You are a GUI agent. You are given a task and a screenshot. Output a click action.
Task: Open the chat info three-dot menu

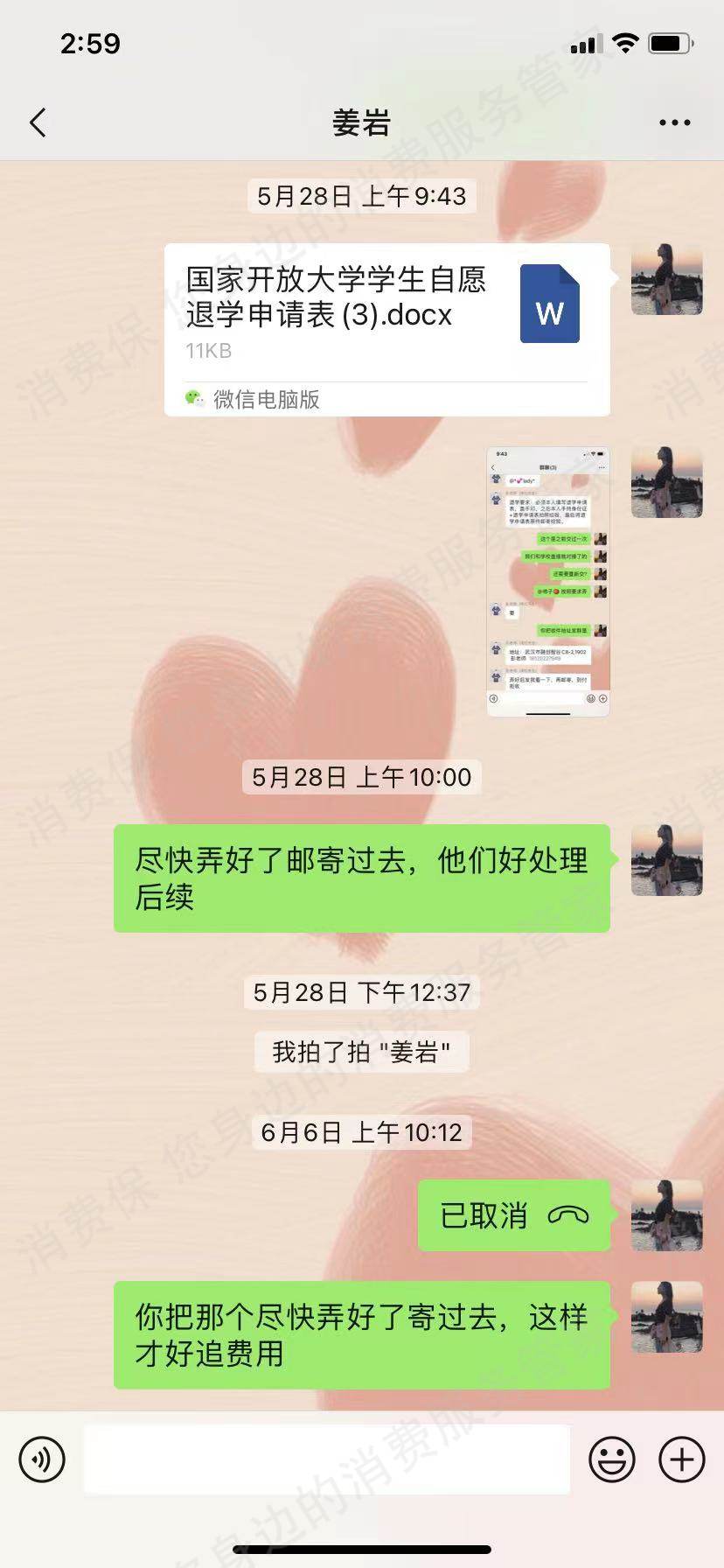674,123
